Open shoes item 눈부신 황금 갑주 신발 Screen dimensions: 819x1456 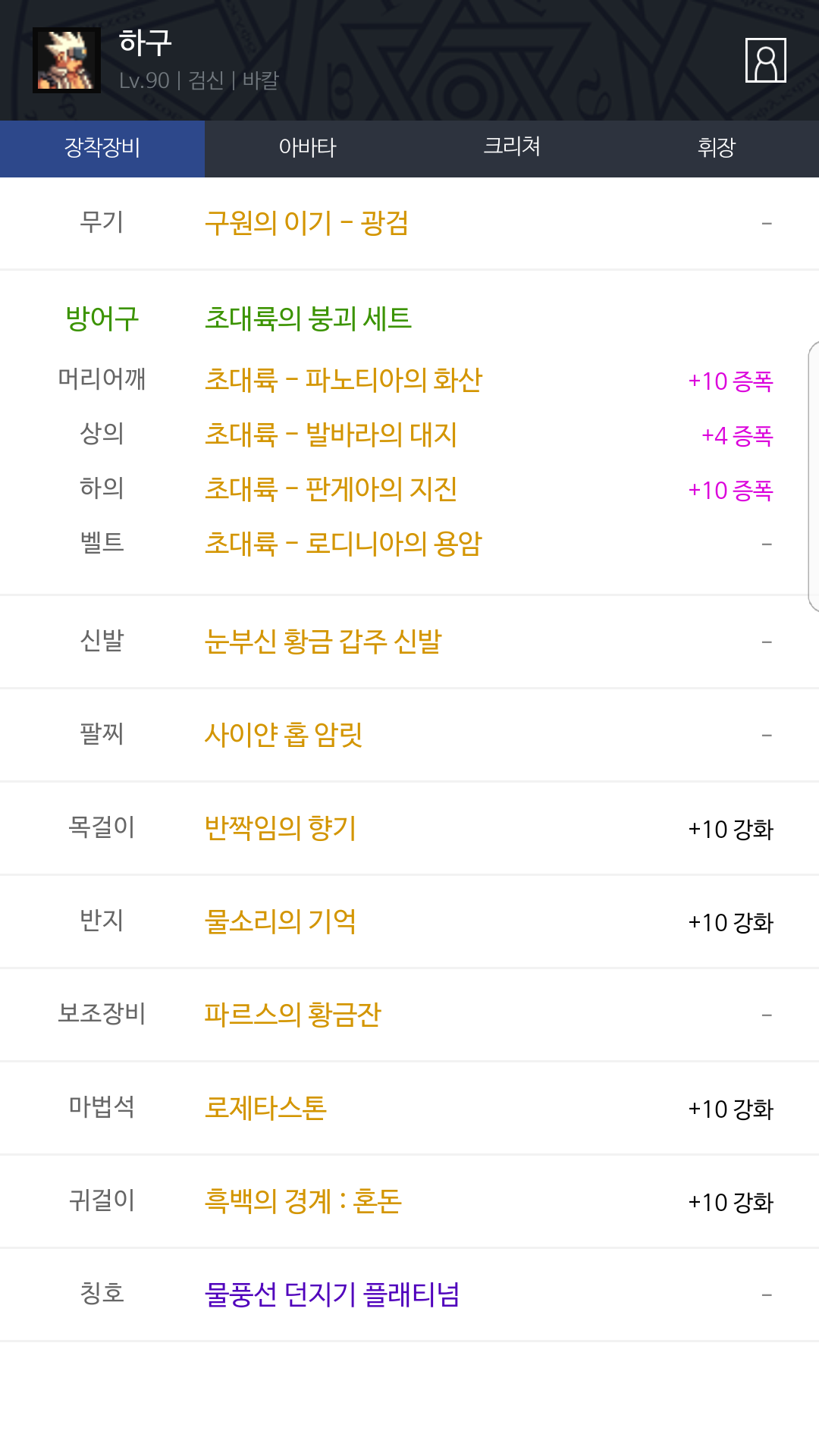322,642
